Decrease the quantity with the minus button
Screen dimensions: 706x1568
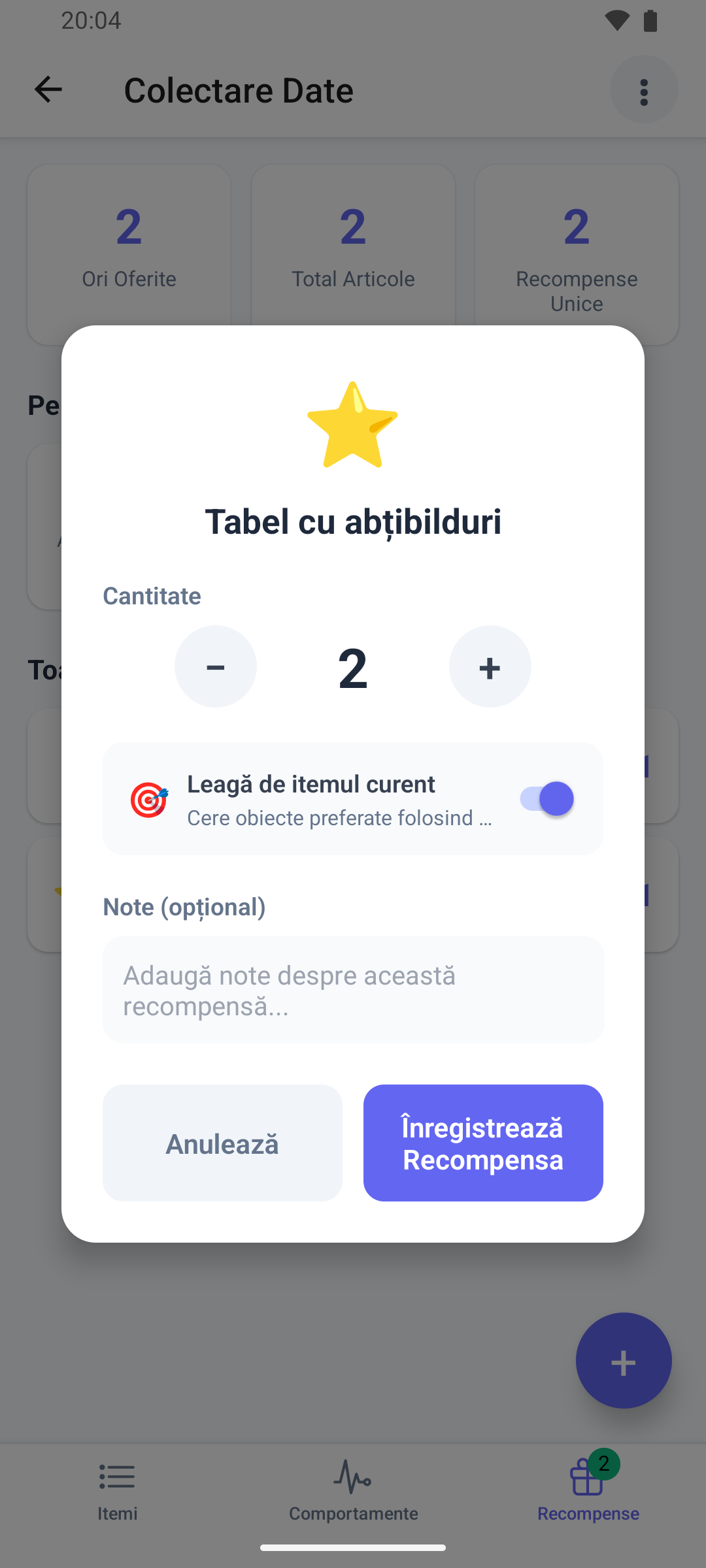[216, 666]
